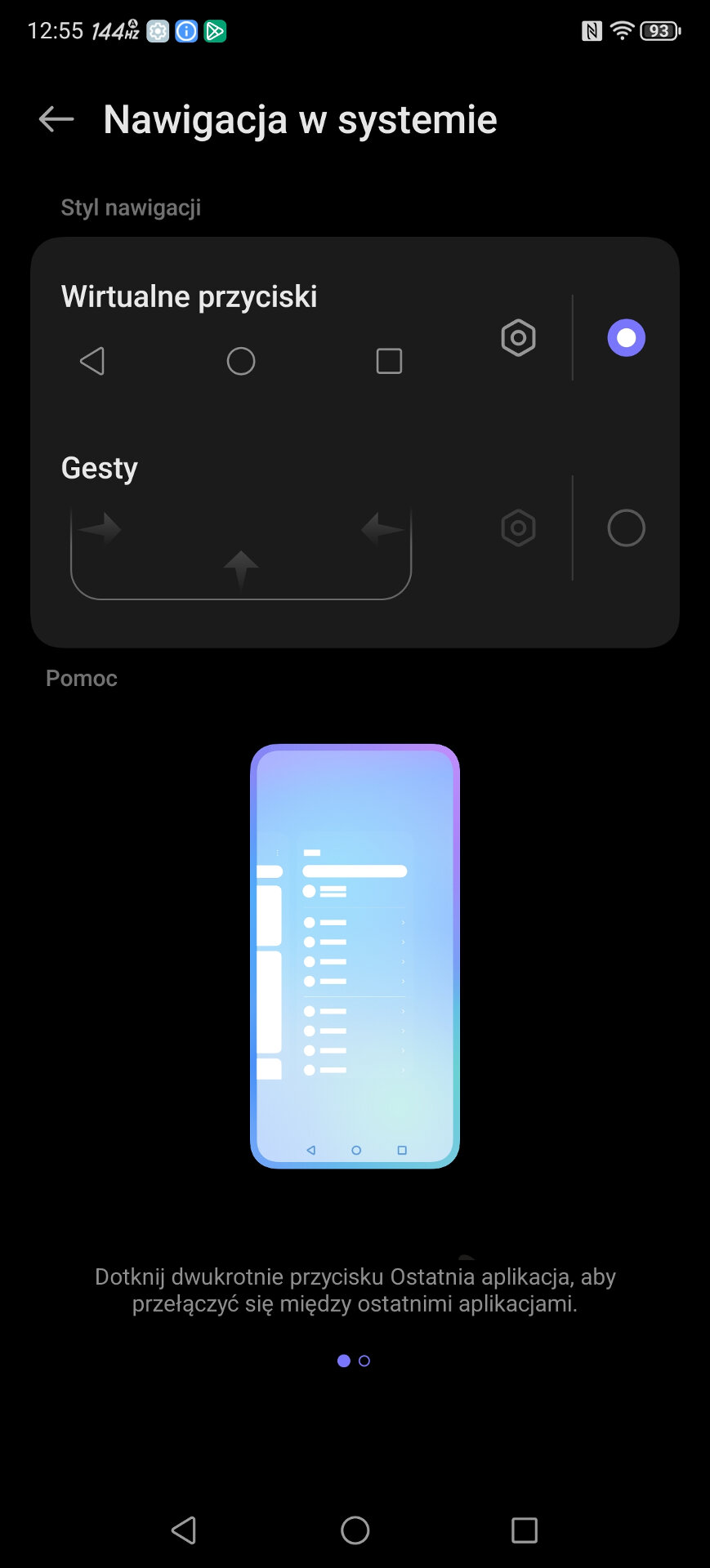Open settings gear for Wirtualne przyciski
710x1568 pixels.
pyautogui.click(x=518, y=338)
